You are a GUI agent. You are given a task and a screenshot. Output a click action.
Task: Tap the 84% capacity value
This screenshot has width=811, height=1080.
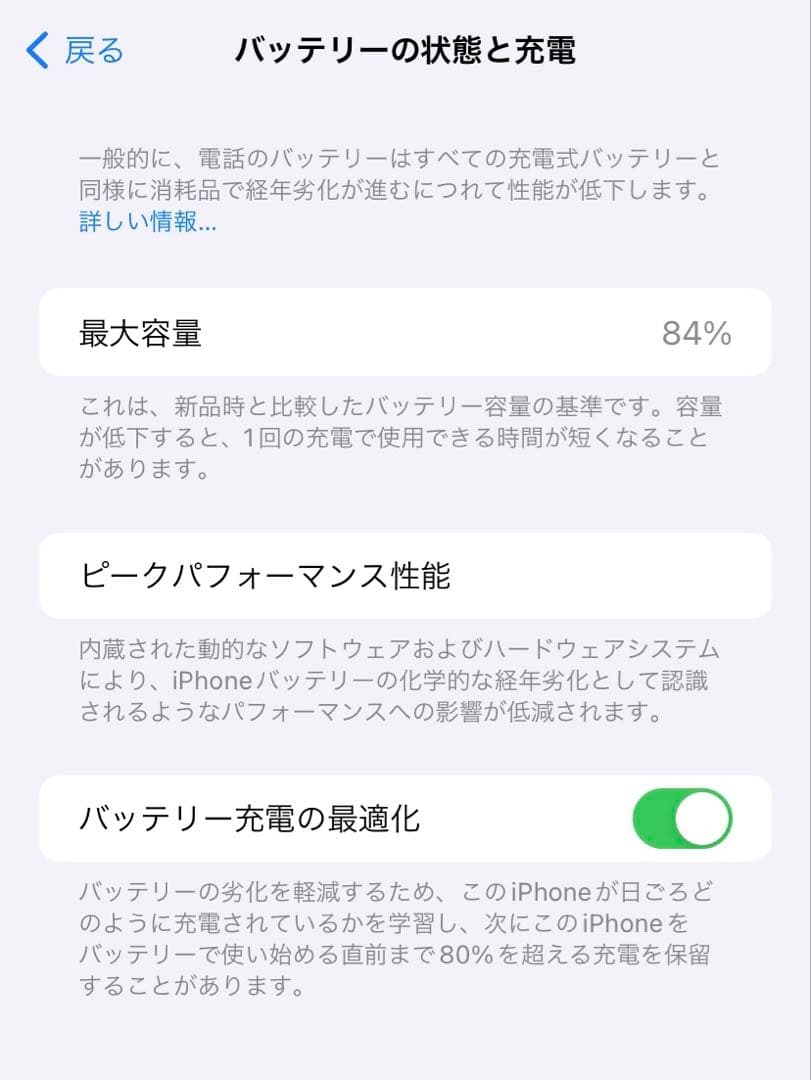[697, 333]
